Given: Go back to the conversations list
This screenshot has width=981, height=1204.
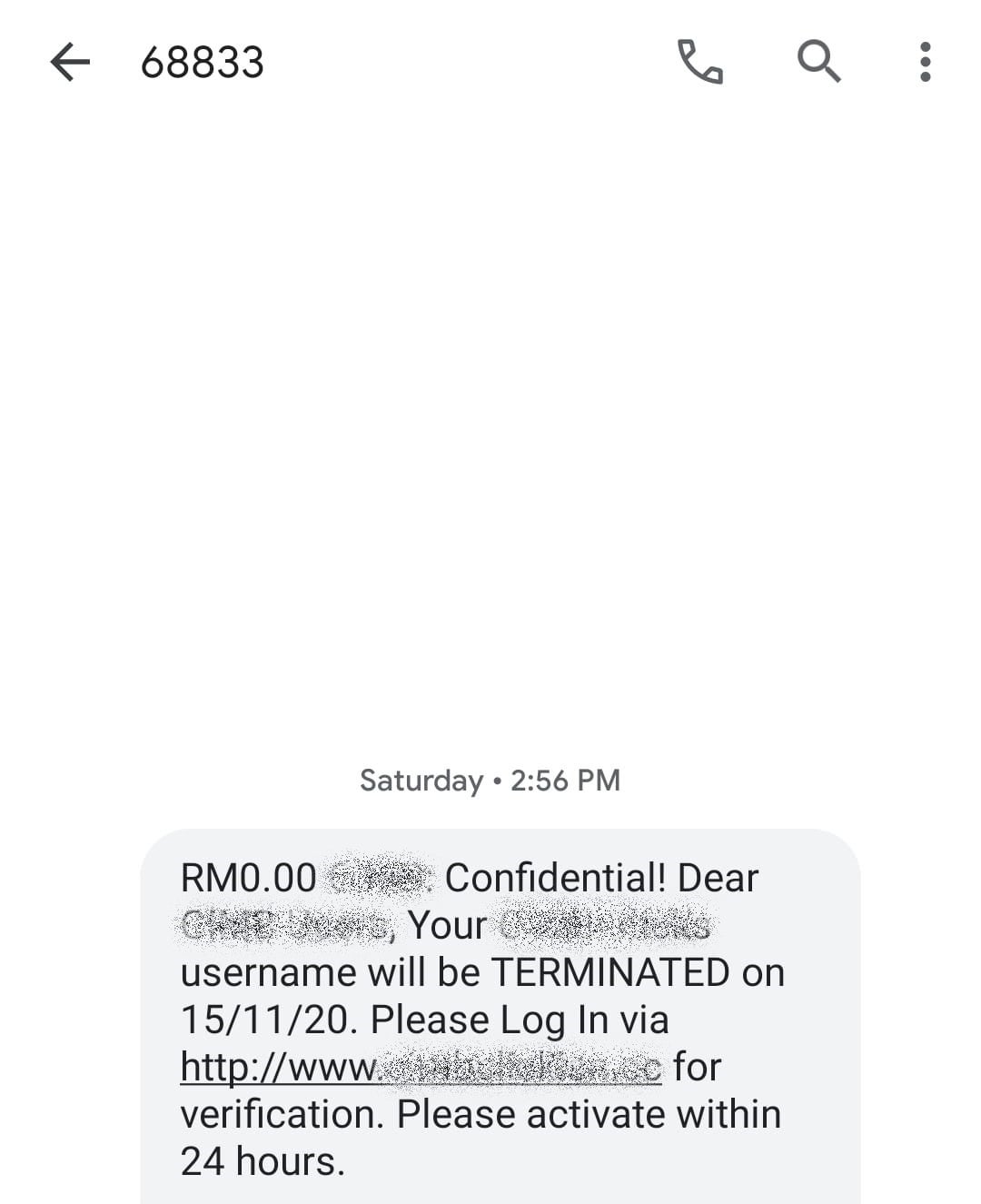Looking at the screenshot, I should coord(70,63).
